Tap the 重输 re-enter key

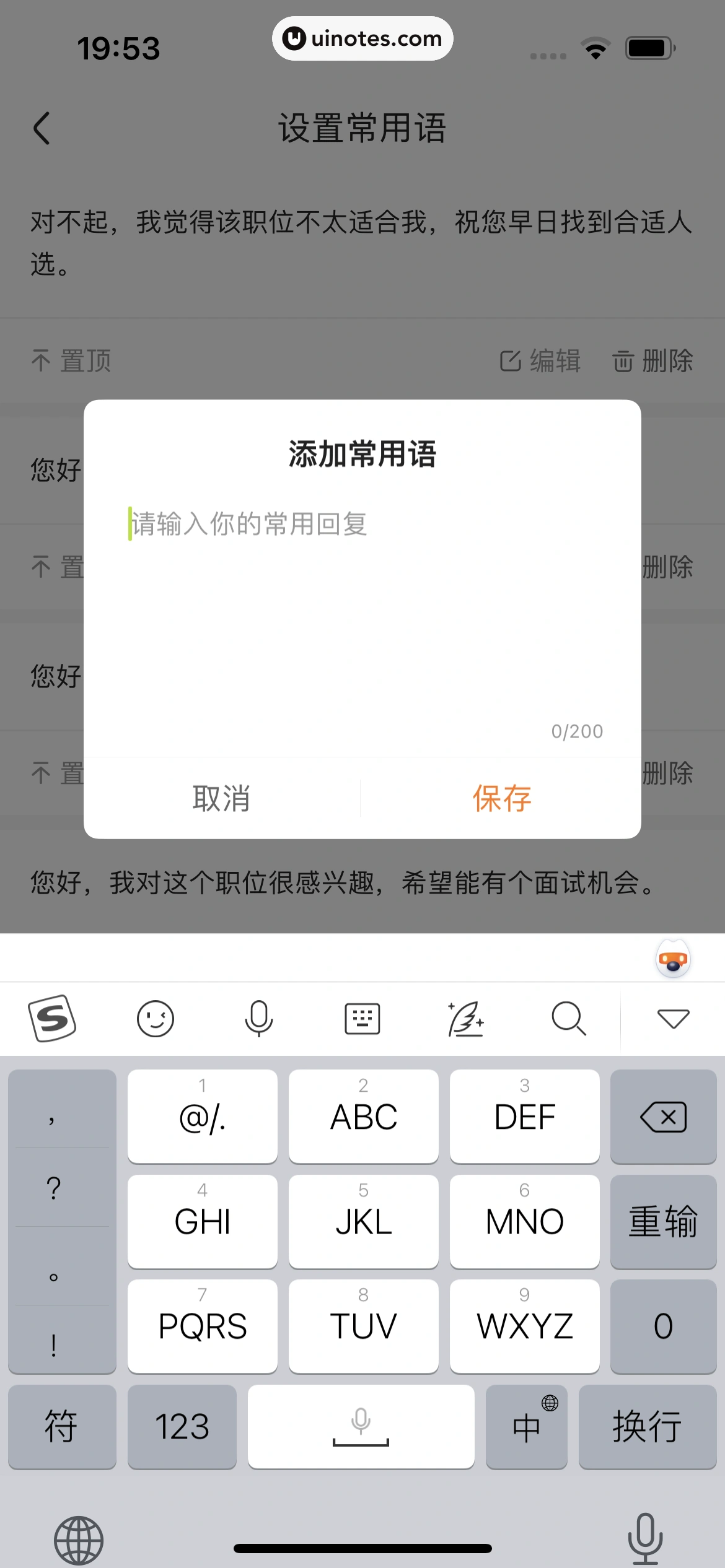(663, 1221)
